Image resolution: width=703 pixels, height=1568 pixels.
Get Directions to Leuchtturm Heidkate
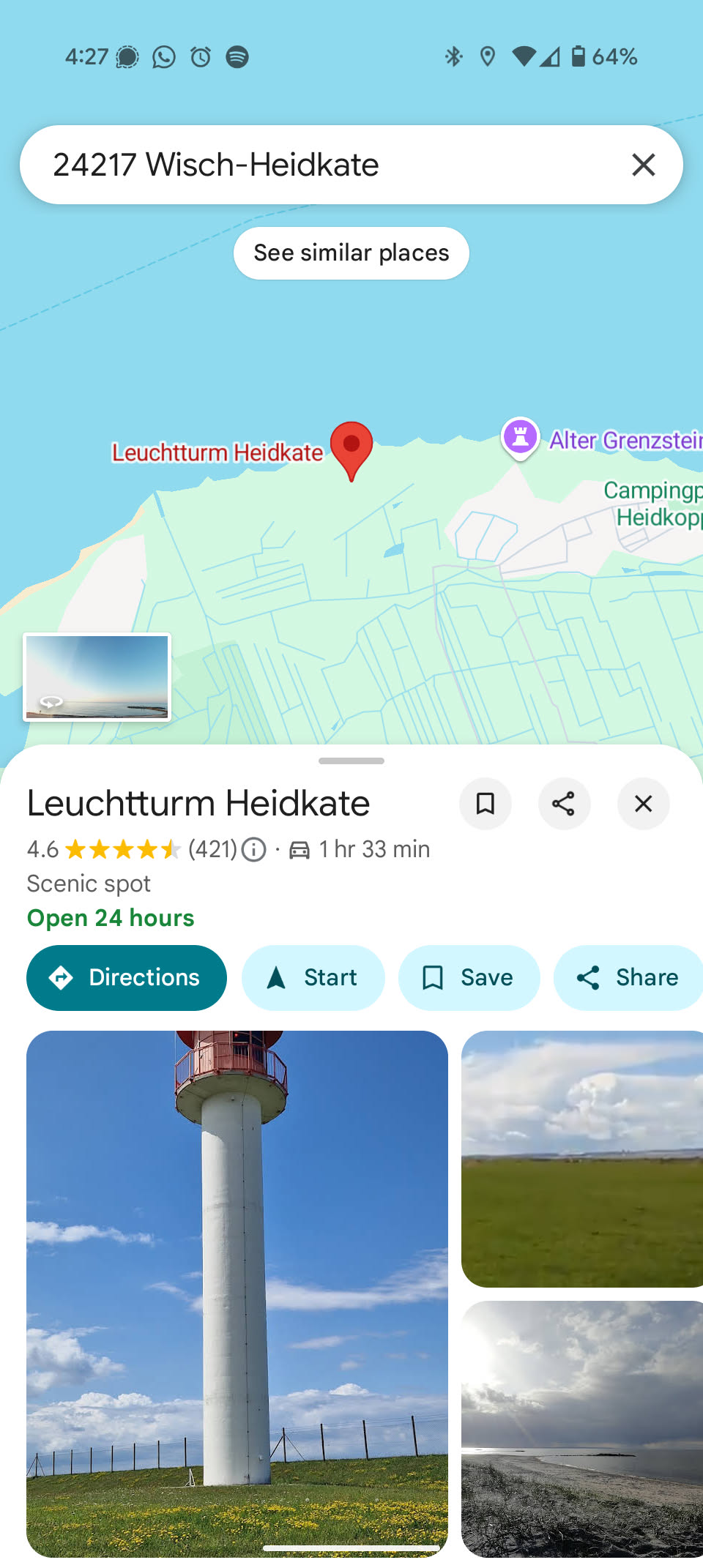click(x=126, y=977)
